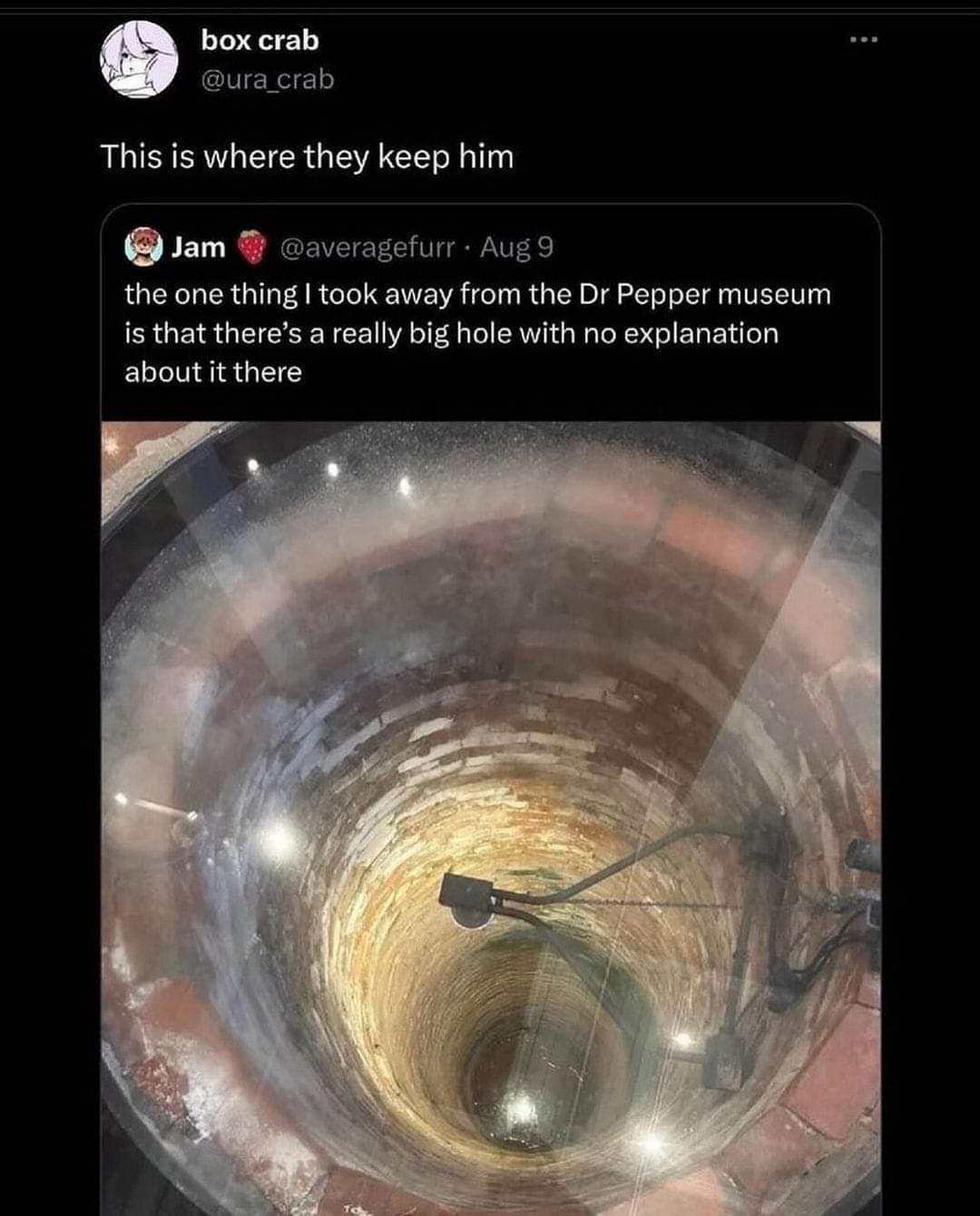
Task: Click the quoted tweet text about the Dr Pepper museum
Action: click(478, 331)
